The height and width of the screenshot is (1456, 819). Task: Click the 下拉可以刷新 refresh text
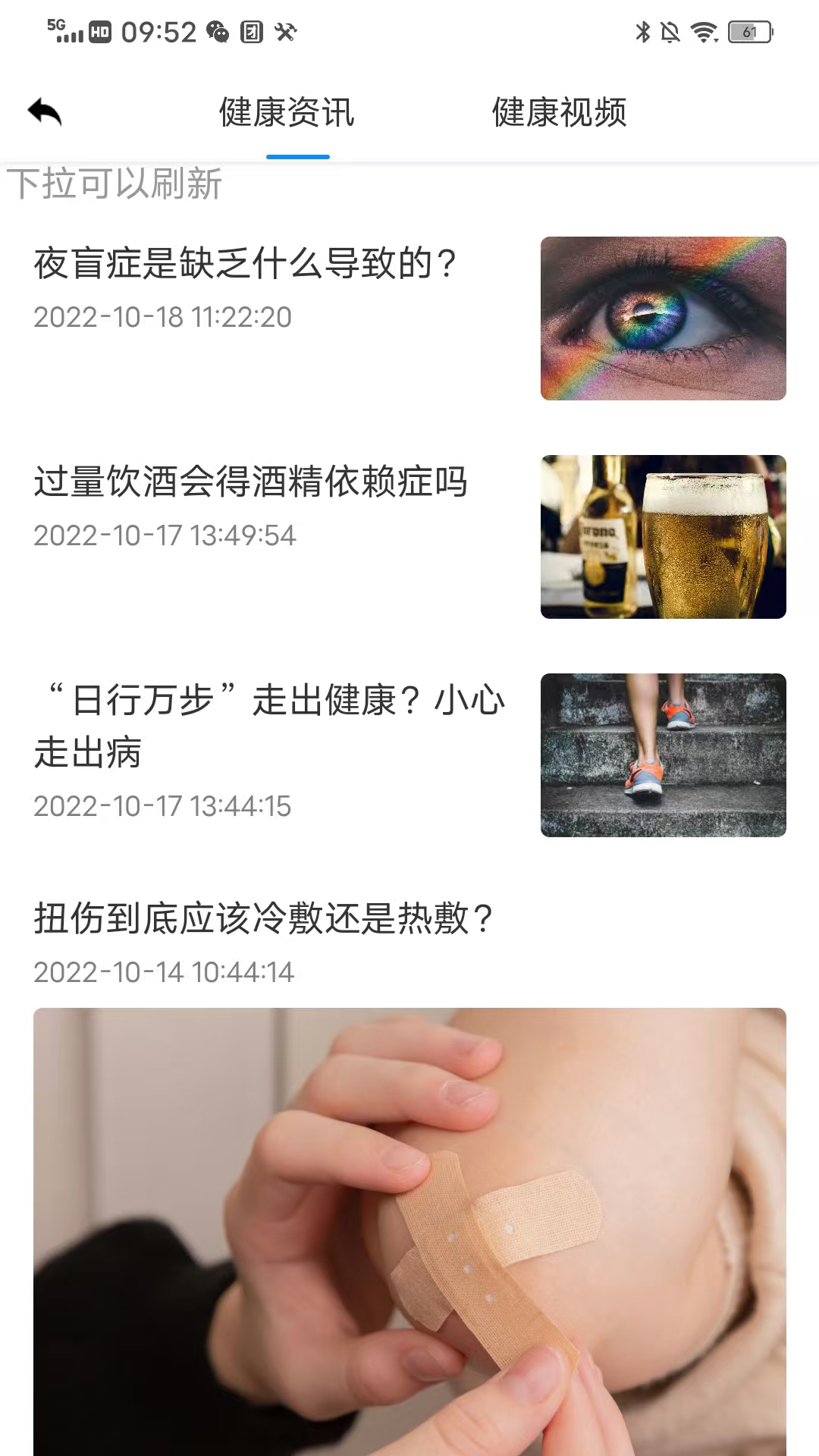115,184
